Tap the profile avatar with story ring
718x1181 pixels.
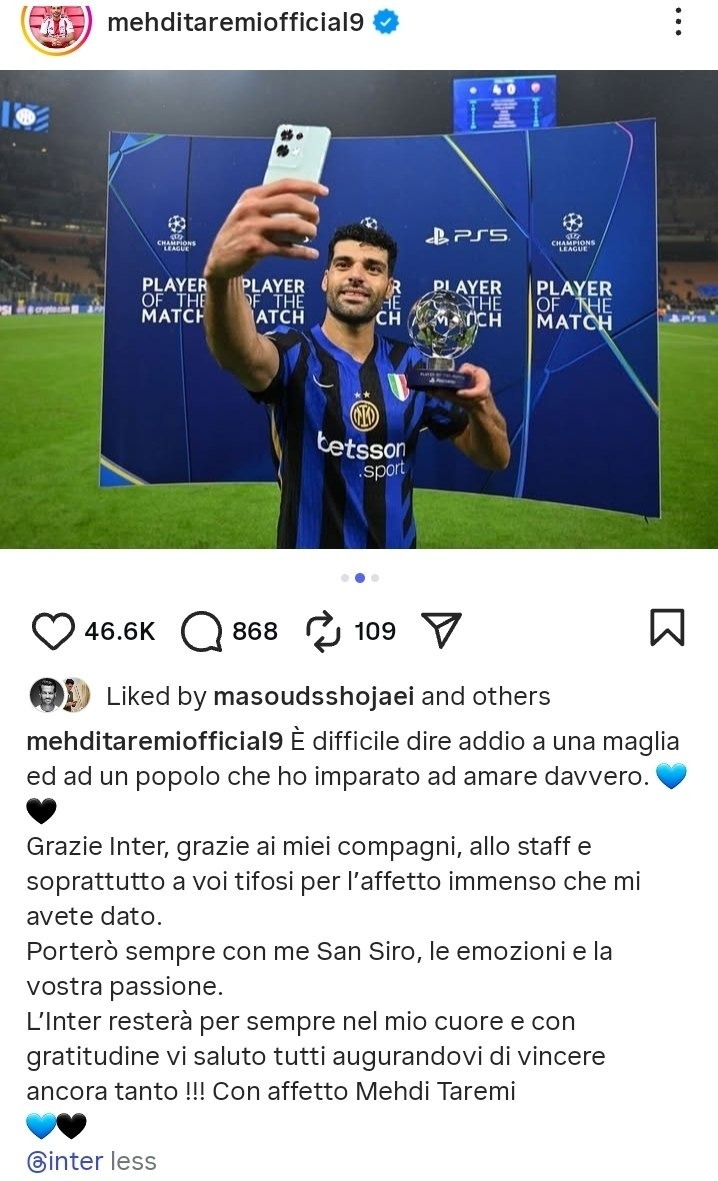point(55,22)
